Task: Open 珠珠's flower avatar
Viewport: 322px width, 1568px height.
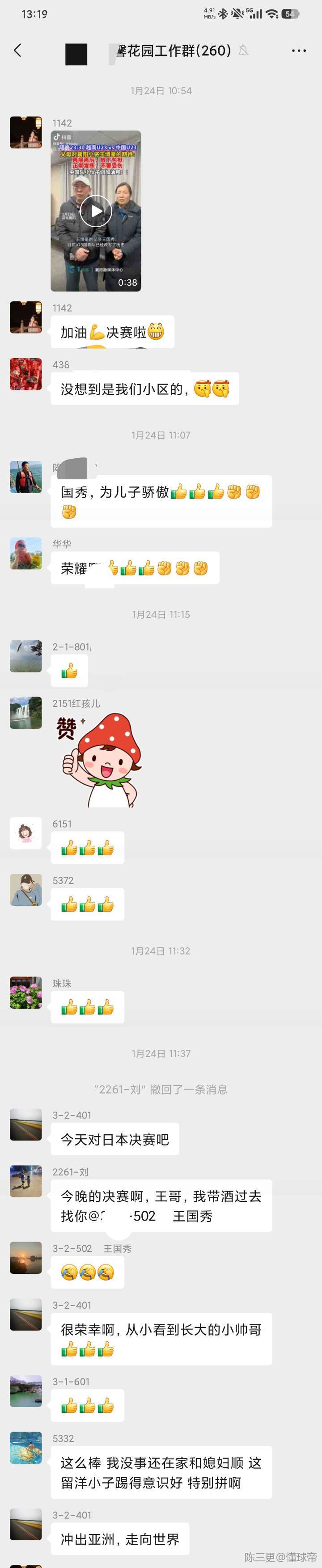Action: [25, 993]
